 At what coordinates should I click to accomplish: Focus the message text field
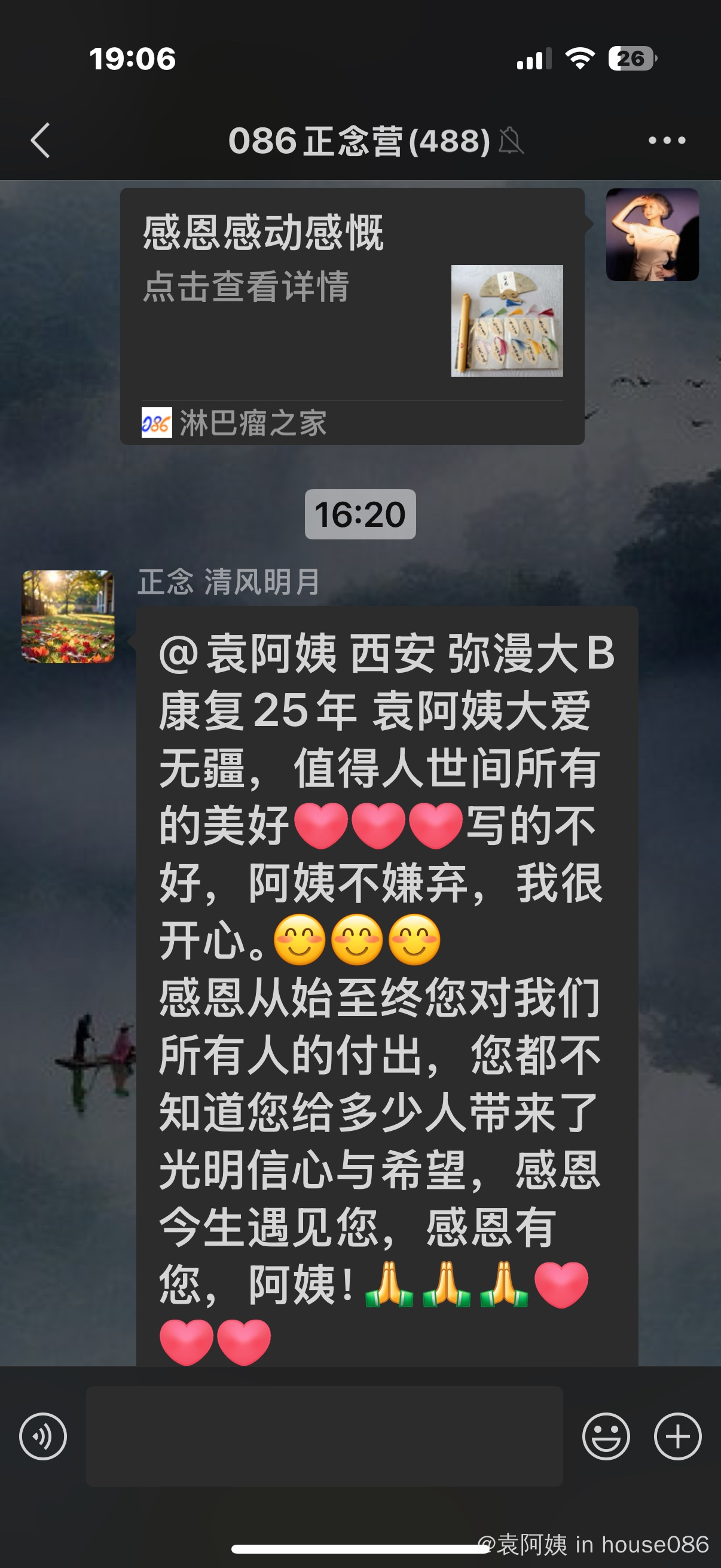coord(323,1436)
